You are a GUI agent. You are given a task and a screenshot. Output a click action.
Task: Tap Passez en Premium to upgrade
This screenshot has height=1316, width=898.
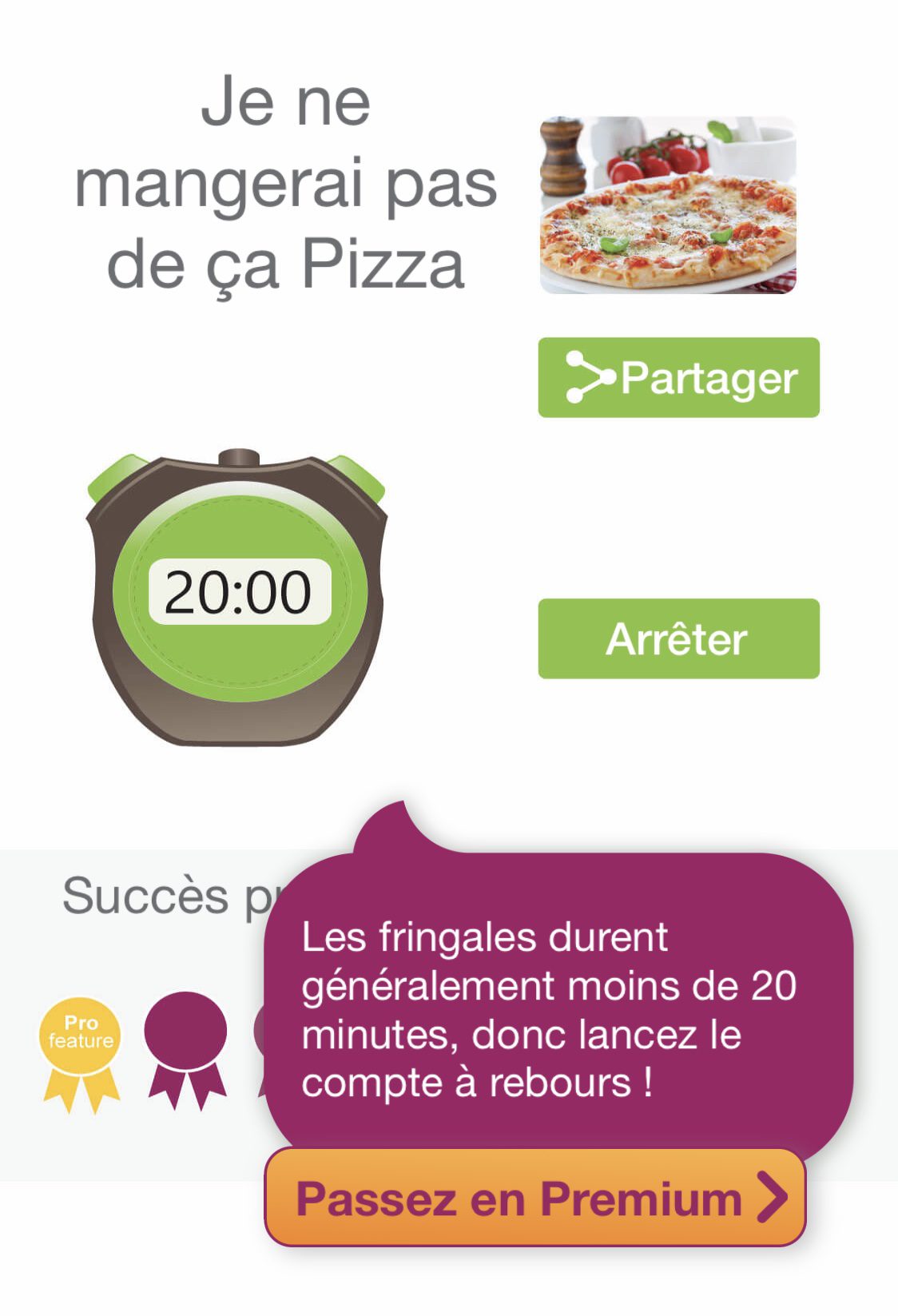[x=534, y=1198]
